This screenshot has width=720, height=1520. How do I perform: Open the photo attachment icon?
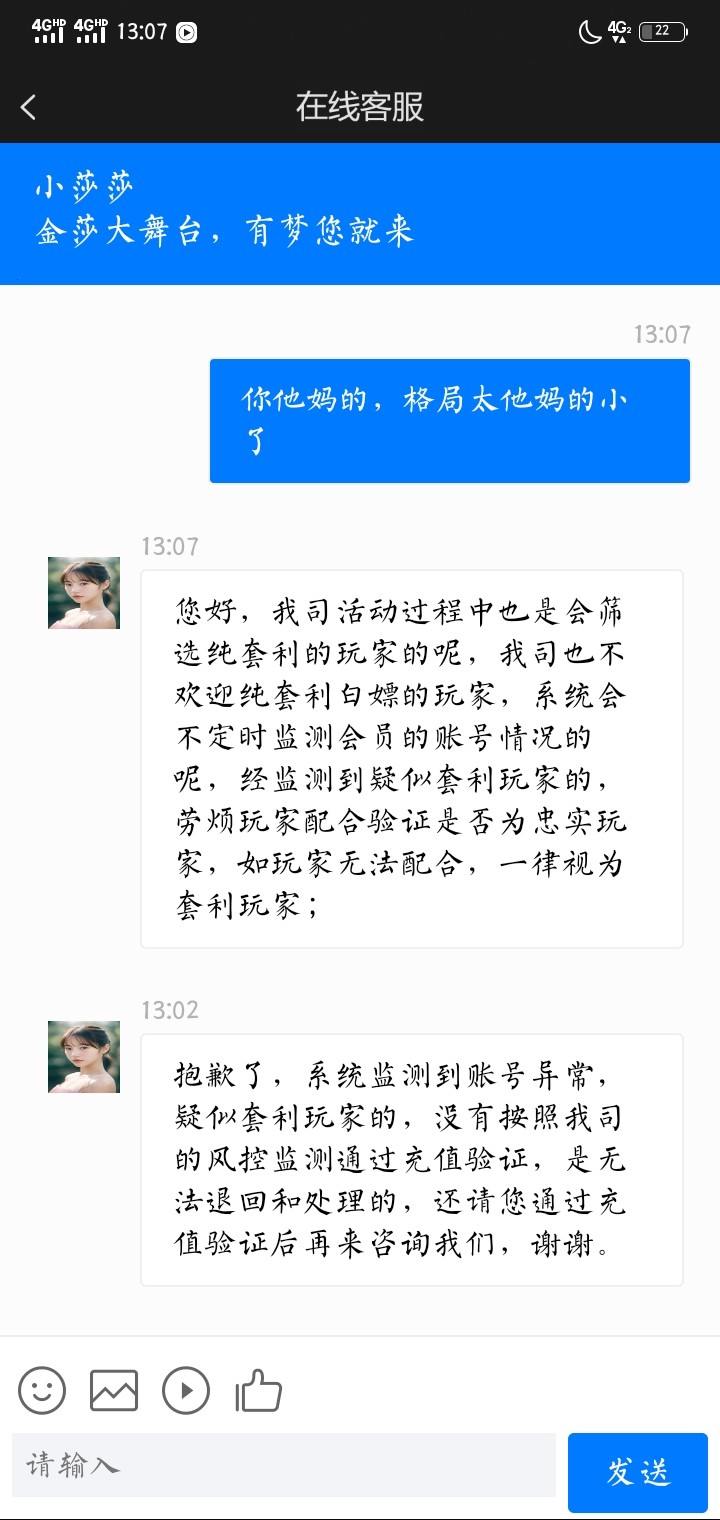113,1390
